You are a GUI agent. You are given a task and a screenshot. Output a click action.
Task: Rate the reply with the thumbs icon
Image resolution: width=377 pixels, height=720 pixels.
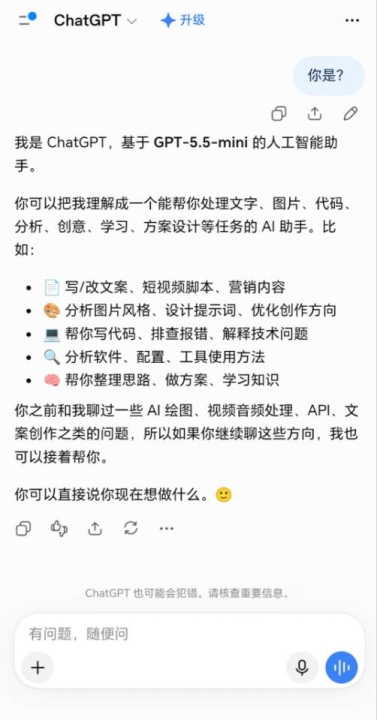coord(59,529)
